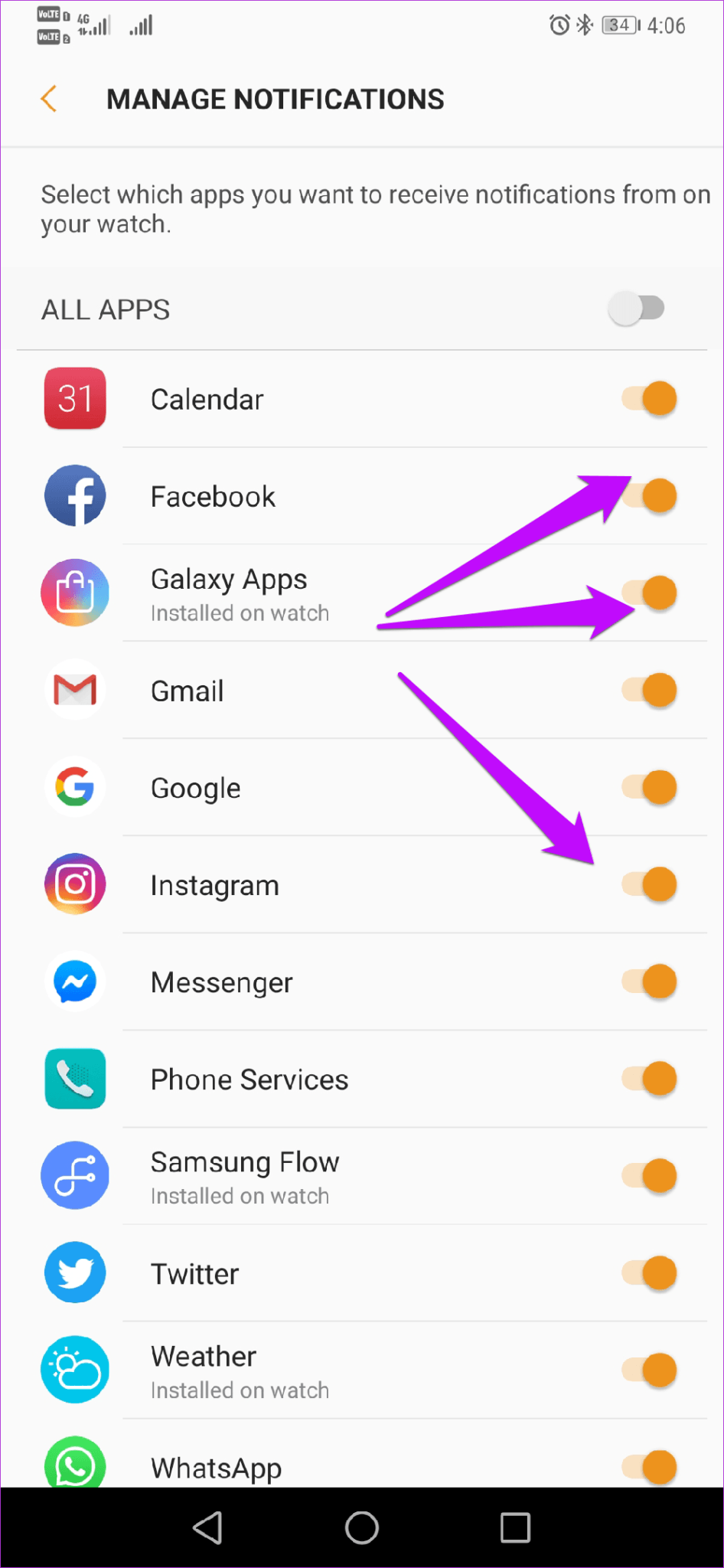Screen dimensions: 724x1568
Task: Toggle Phone Services notifications
Action: click(650, 1080)
